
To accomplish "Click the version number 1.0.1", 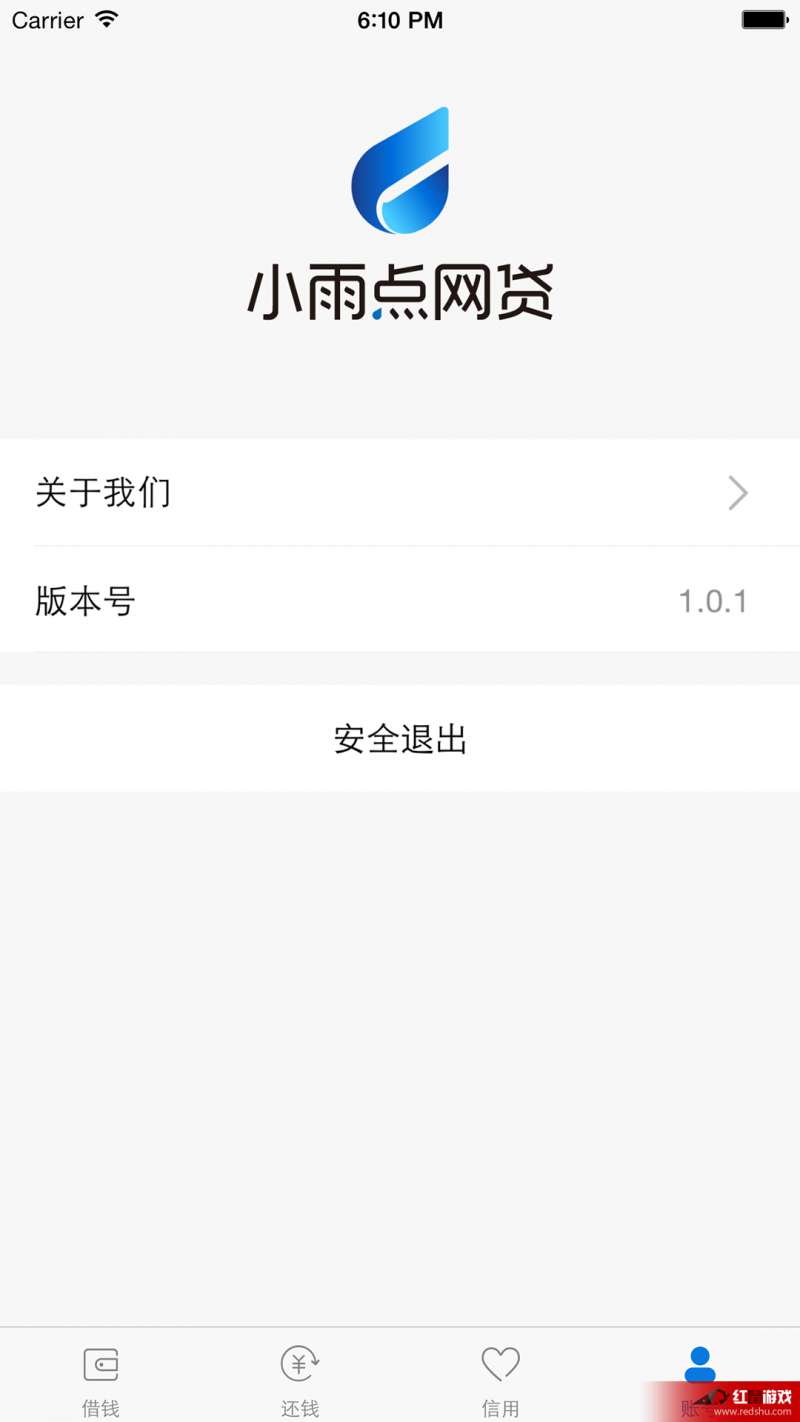I will [x=712, y=601].
